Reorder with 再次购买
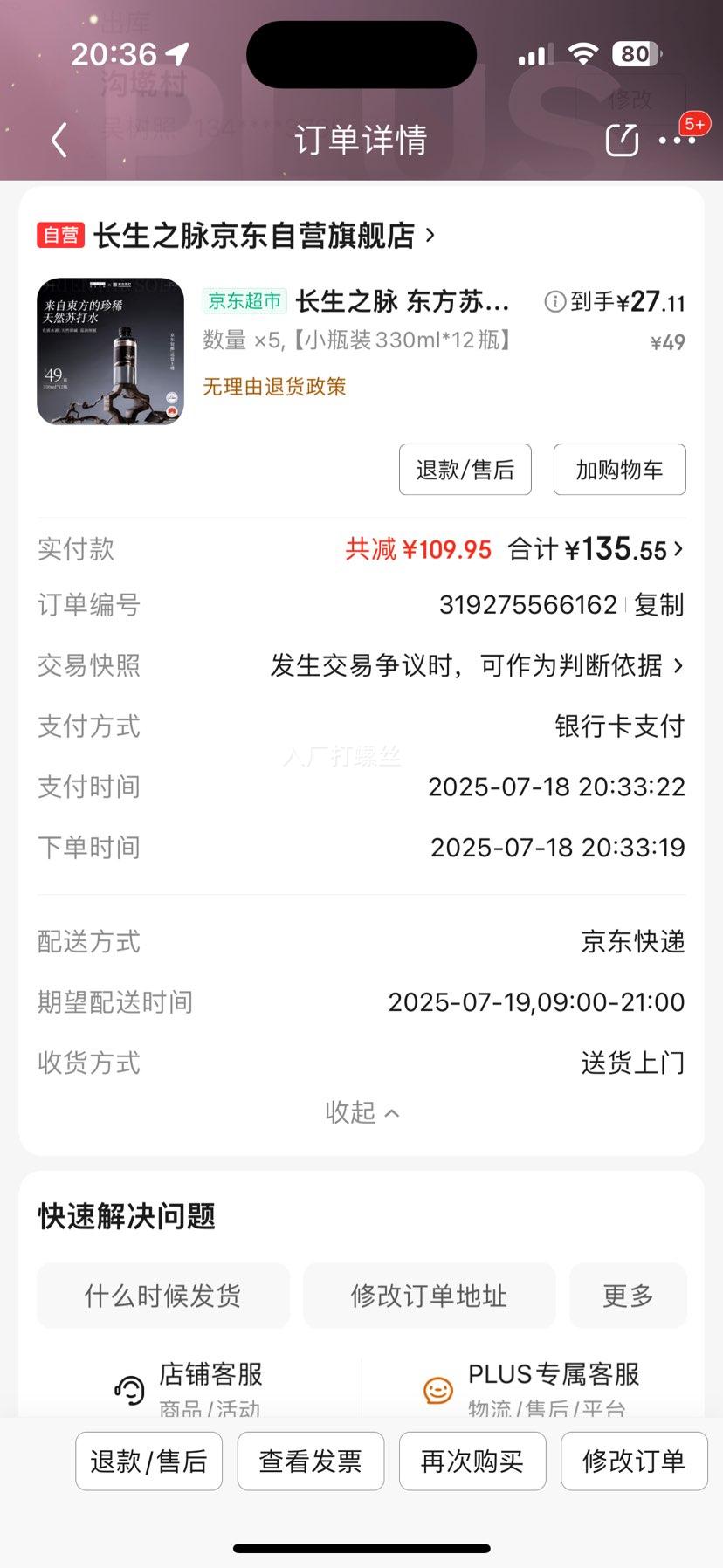 pyautogui.click(x=472, y=1461)
